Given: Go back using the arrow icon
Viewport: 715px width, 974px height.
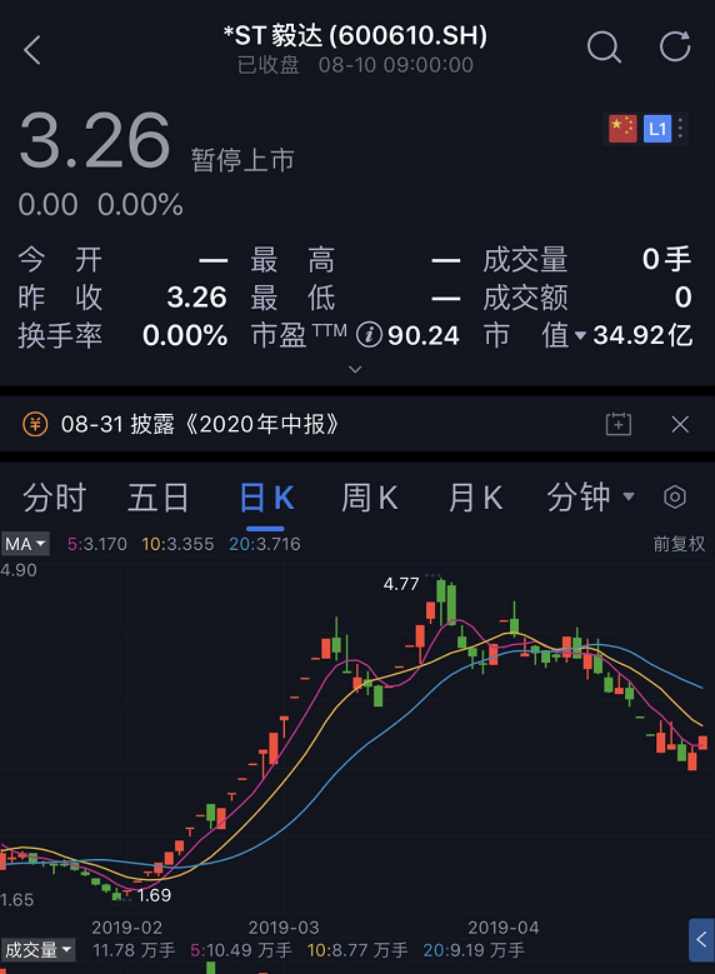Looking at the screenshot, I should point(32,49).
